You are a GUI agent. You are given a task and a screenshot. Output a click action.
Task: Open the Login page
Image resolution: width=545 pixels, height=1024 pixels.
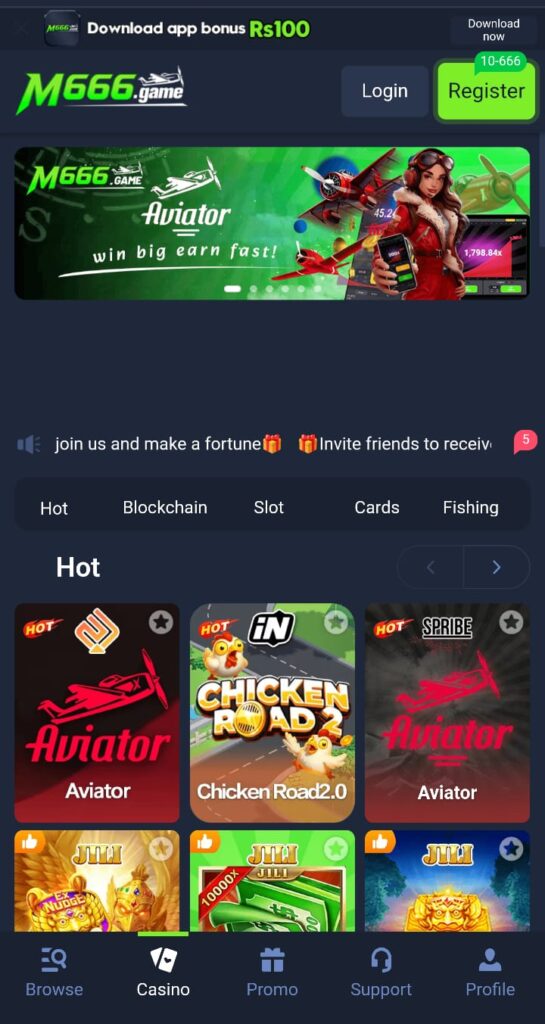[x=384, y=91]
